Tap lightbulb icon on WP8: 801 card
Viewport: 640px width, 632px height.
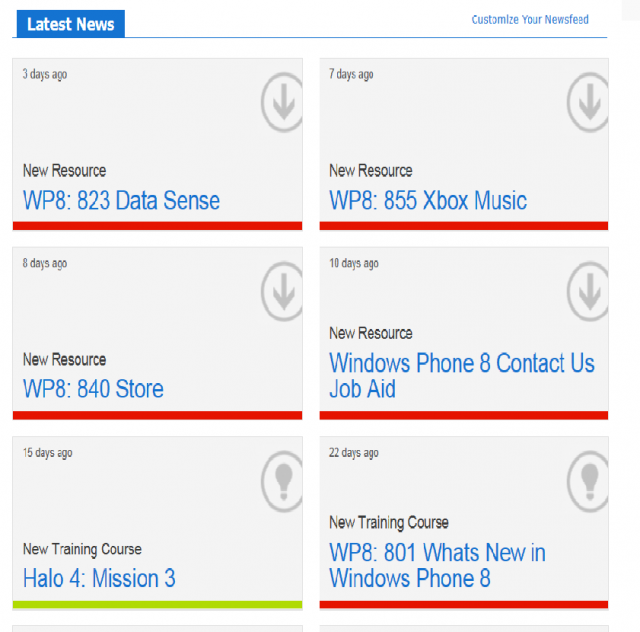[x=587, y=481]
